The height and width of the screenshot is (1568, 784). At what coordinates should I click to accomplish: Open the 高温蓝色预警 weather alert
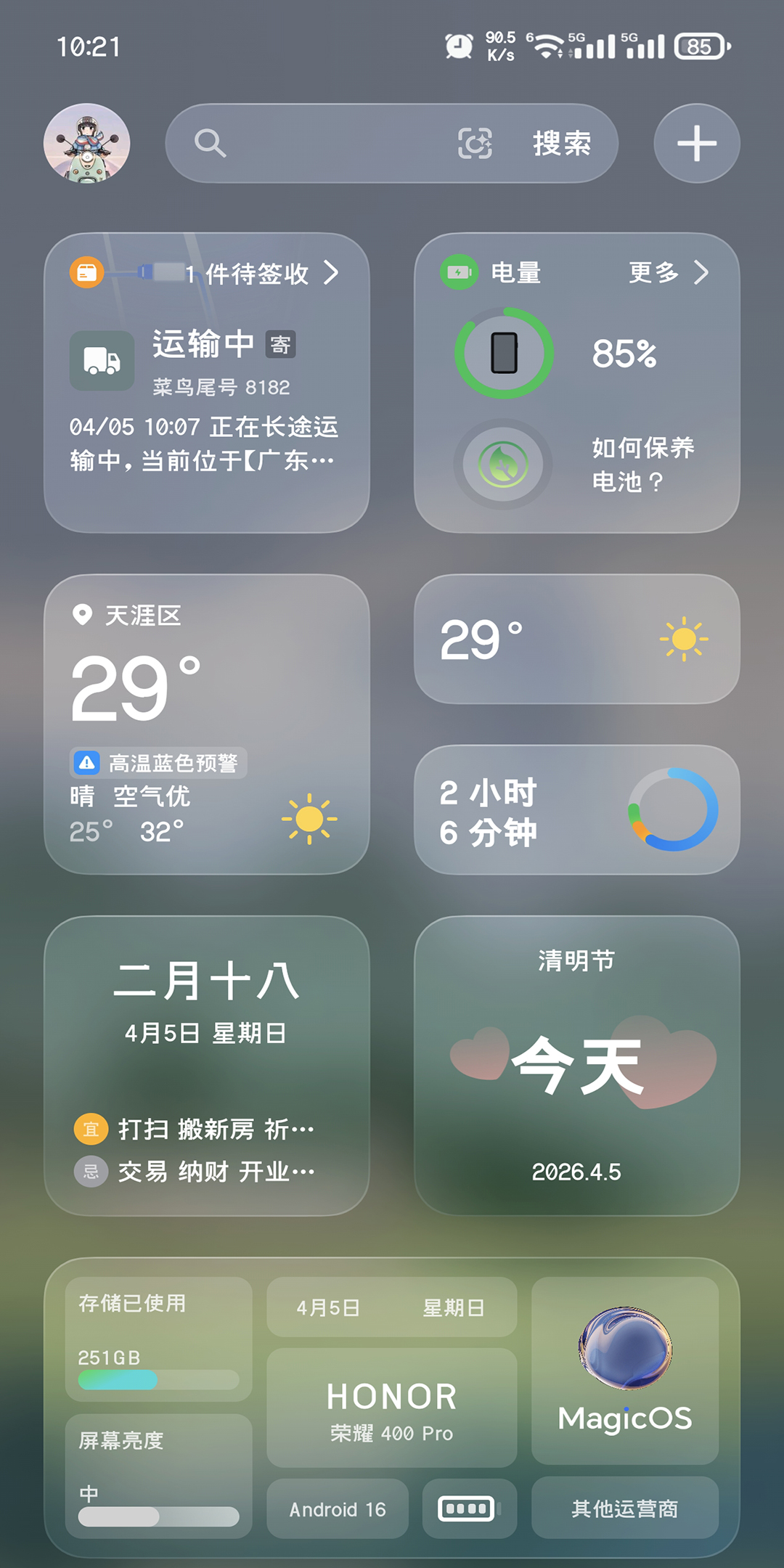coord(160,763)
